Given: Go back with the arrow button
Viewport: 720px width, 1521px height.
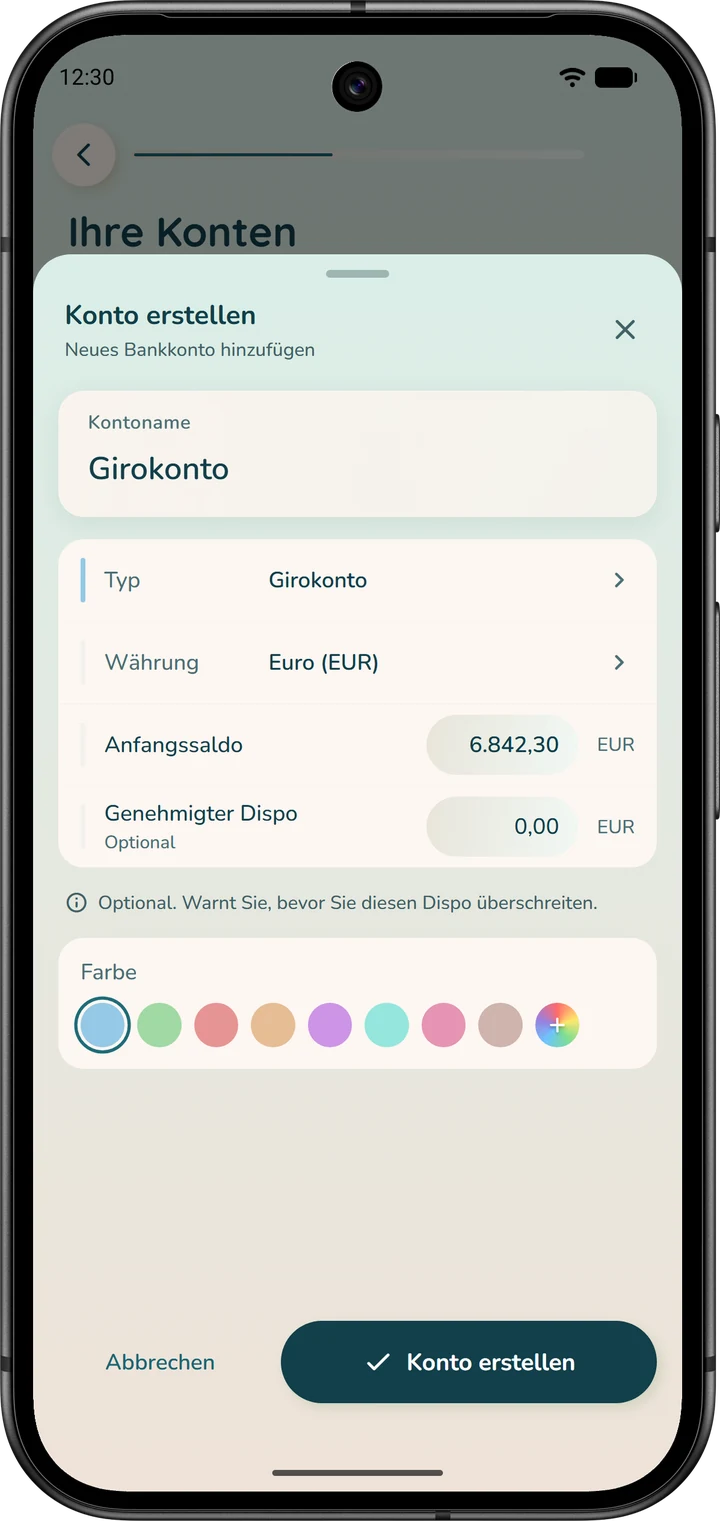Looking at the screenshot, I should point(84,155).
